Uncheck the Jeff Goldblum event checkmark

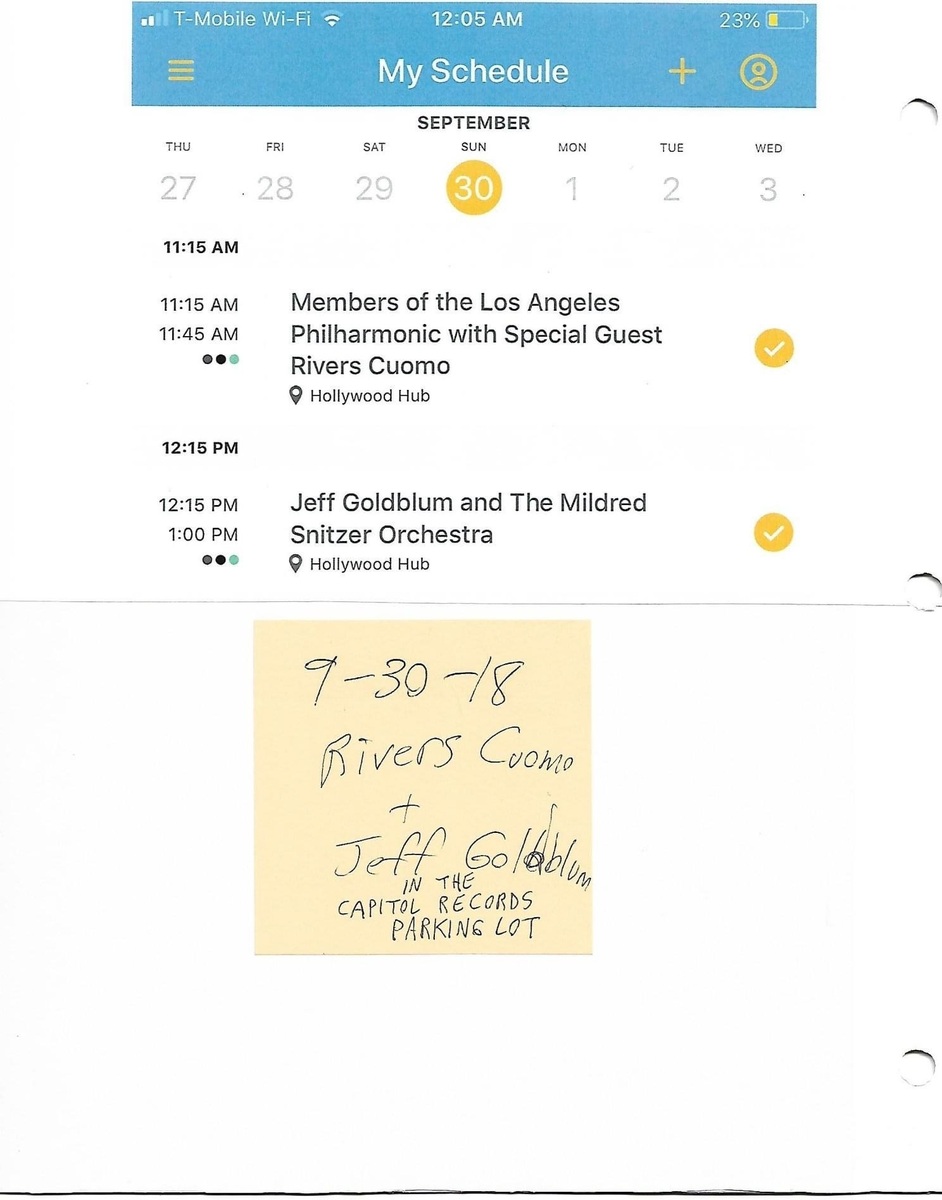pyautogui.click(x=772, y=532)
